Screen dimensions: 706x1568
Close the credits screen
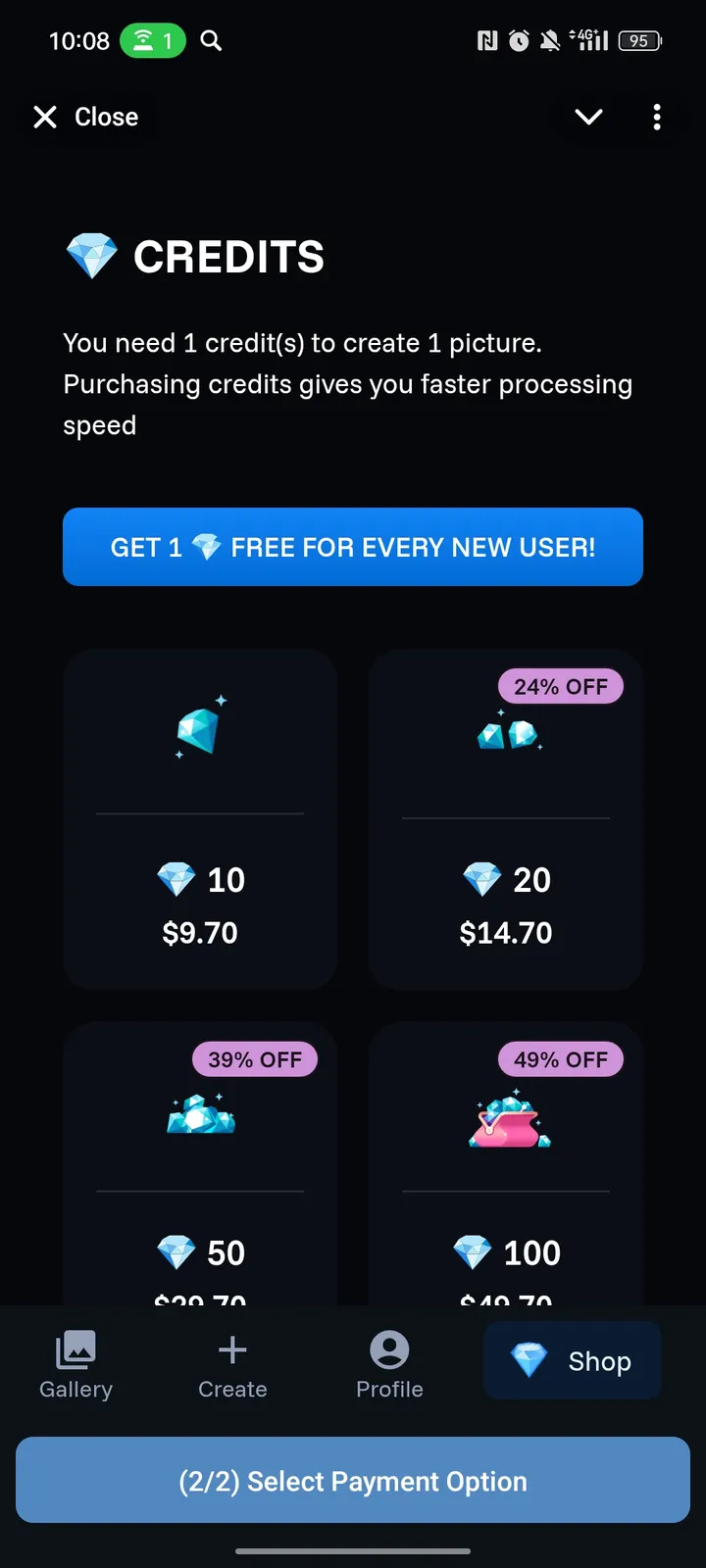pos(86,118)
